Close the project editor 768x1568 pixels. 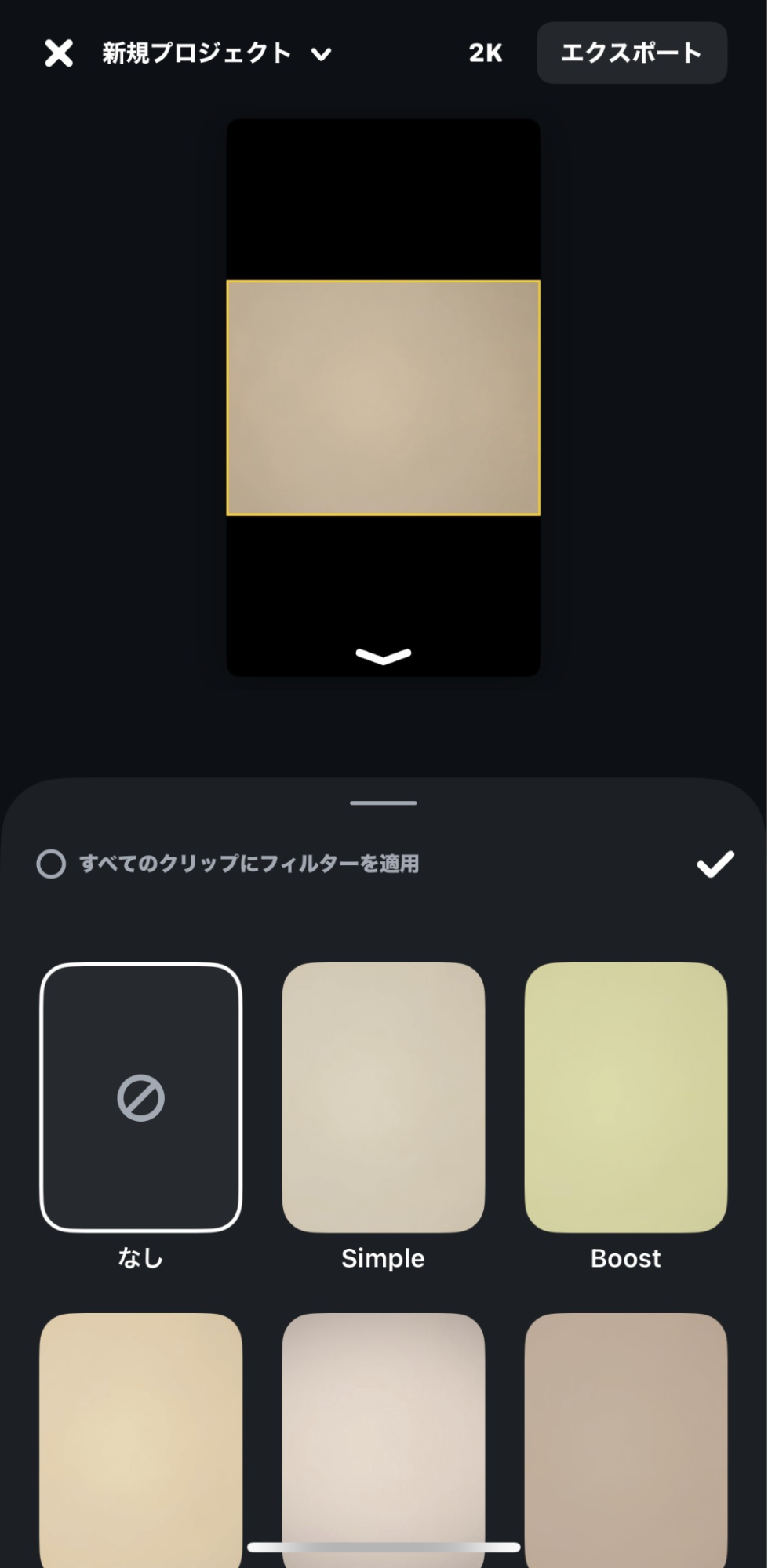[x=59, y=53]
